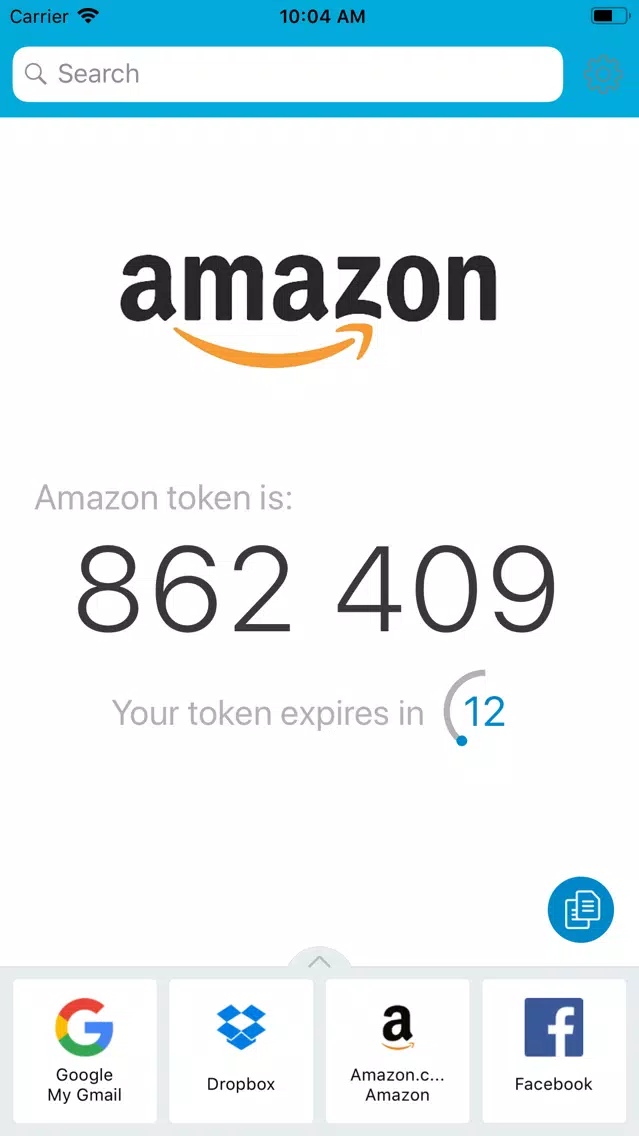Select the Google My Gmail account

[85, 1050]
